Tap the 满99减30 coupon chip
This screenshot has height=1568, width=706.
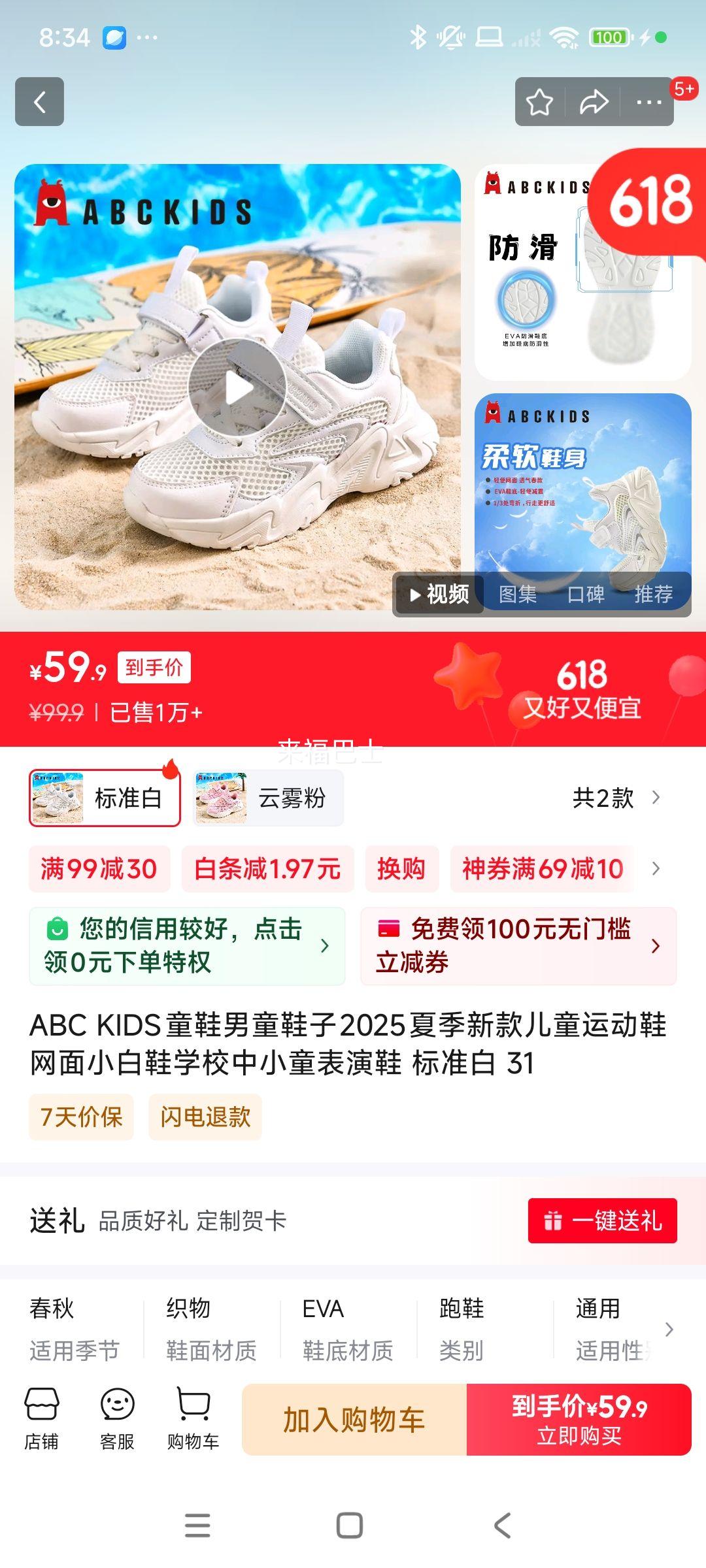tap(99, 869)
